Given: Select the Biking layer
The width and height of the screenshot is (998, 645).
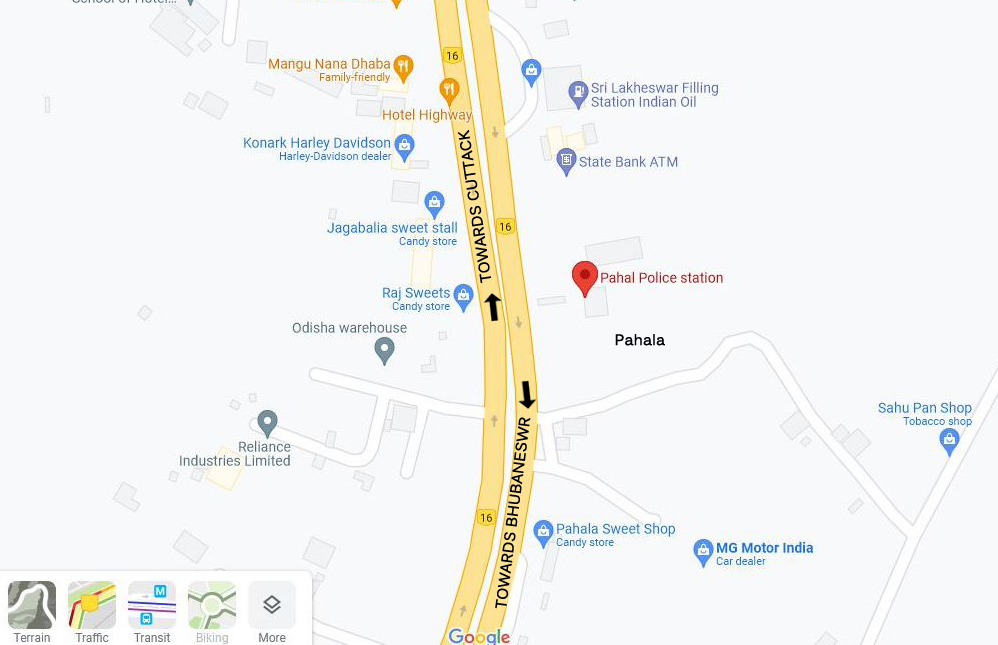Looking at the screenshot, I should click(212, 606).
